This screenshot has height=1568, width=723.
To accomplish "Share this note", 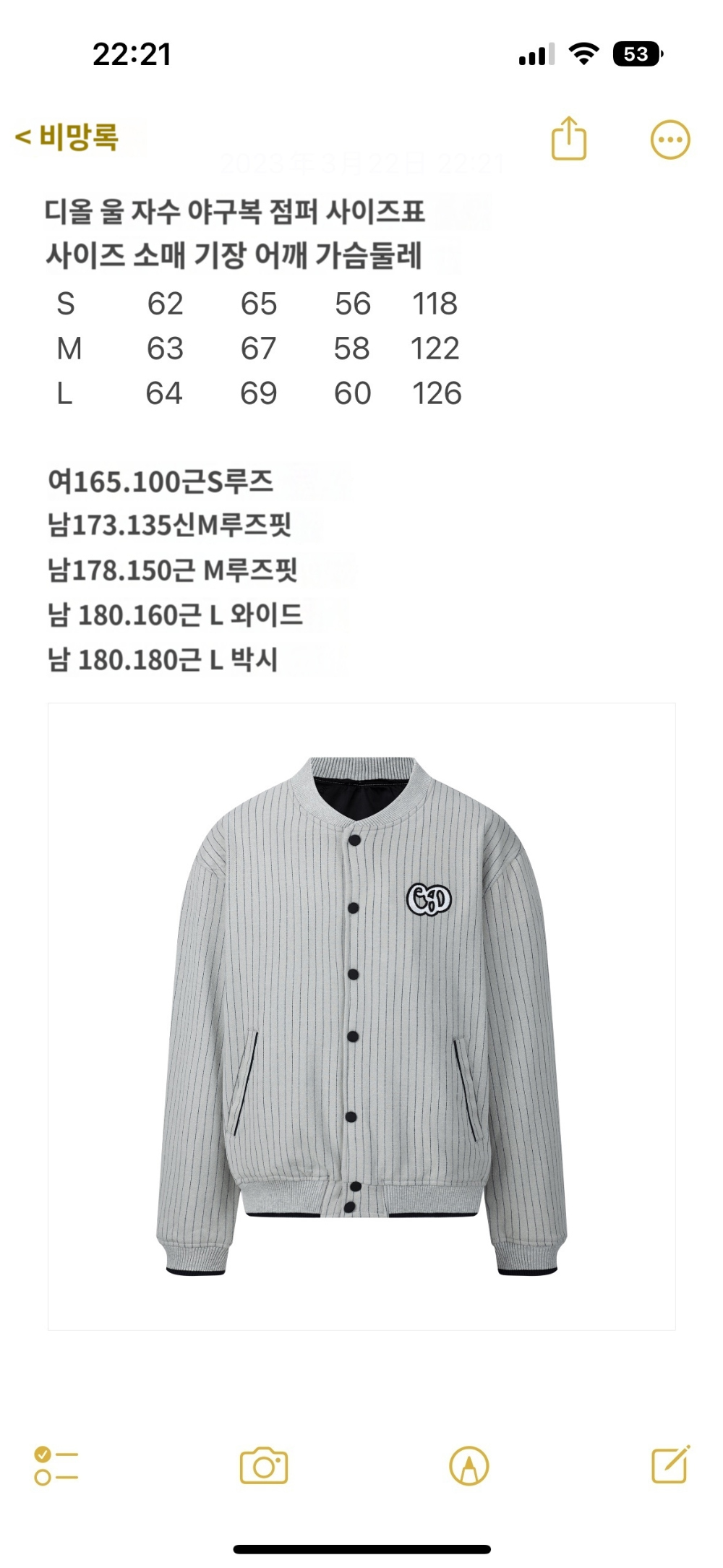I will [568, 139].
